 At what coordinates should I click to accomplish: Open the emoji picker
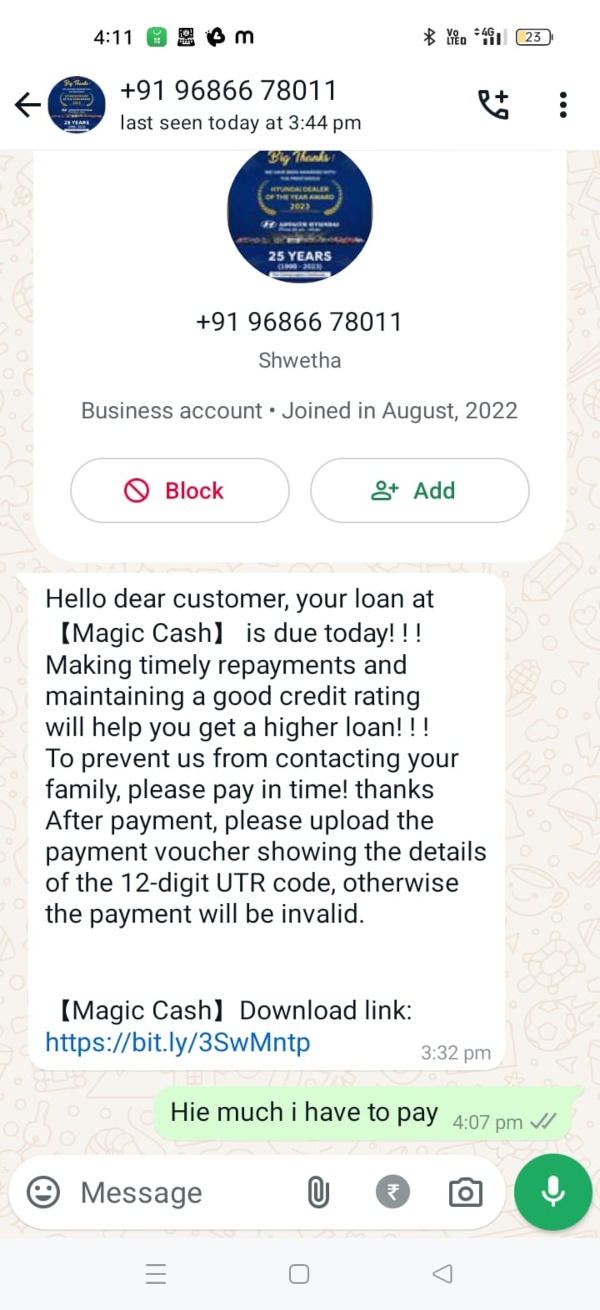[x=43, y=1192]
